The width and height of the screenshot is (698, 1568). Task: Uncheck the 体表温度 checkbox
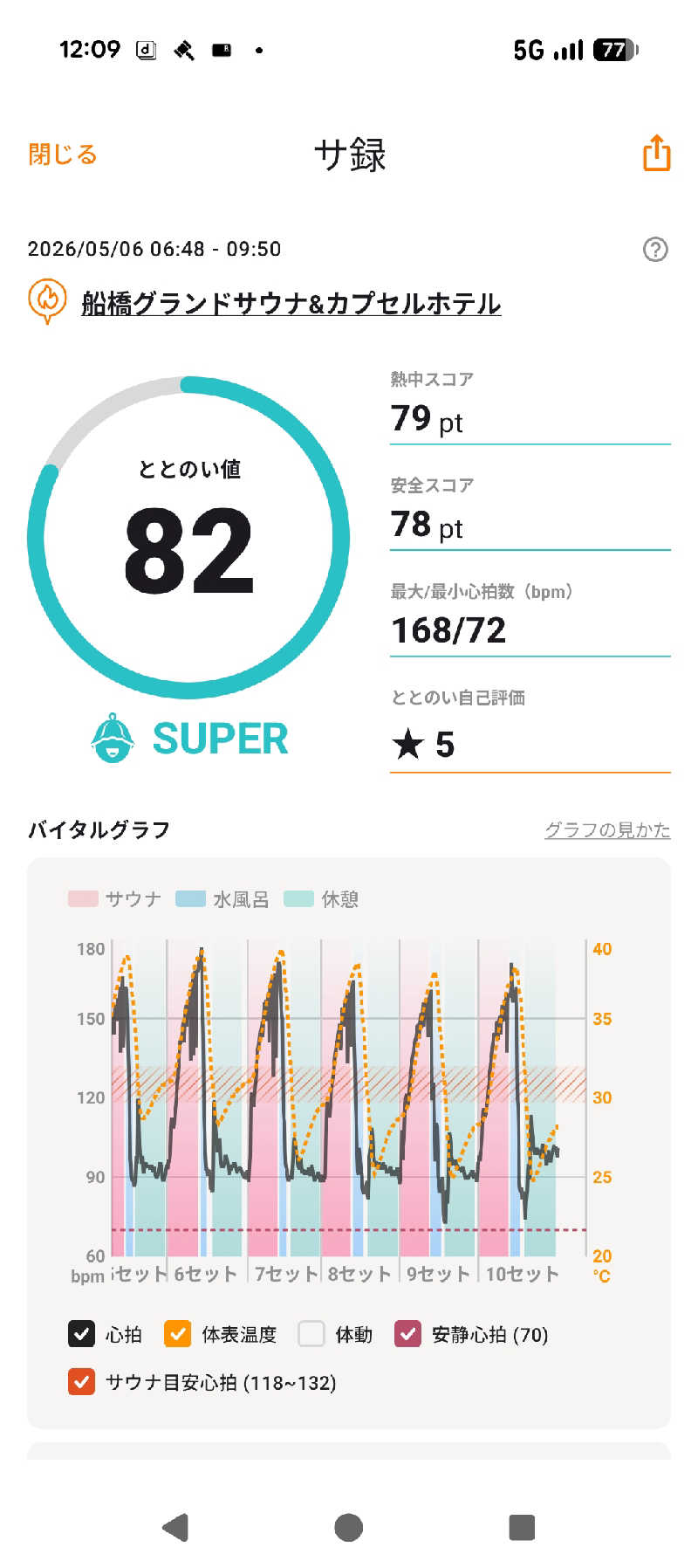177,1334
